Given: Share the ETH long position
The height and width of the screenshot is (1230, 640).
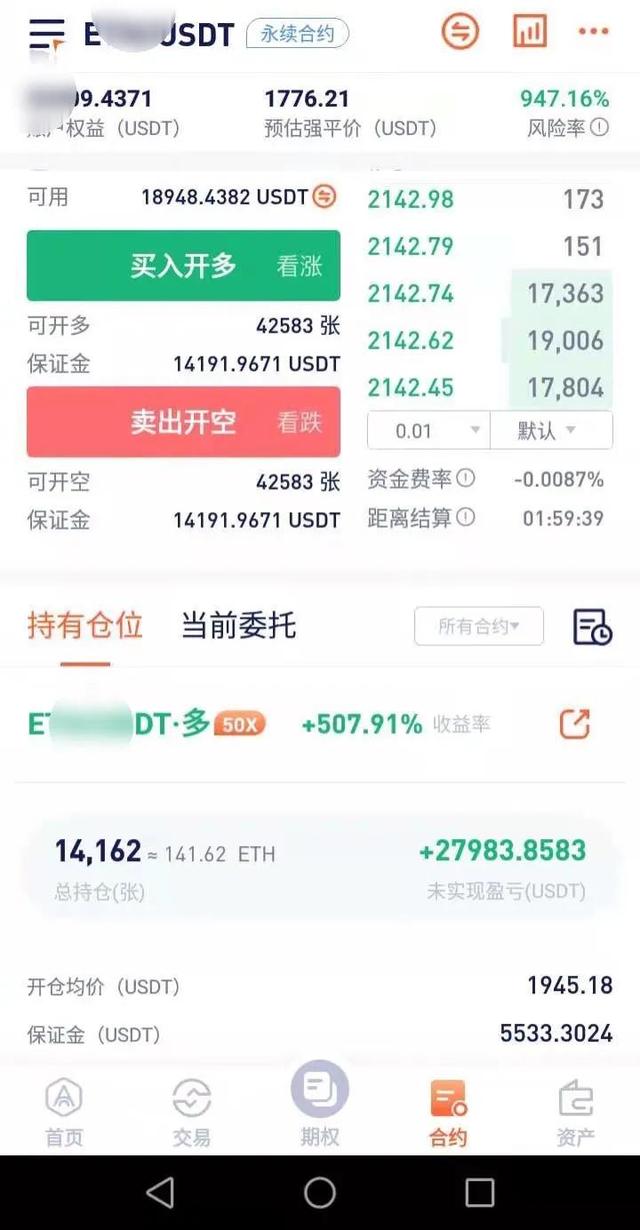Looking at the screenshot, I should [574, 724].
